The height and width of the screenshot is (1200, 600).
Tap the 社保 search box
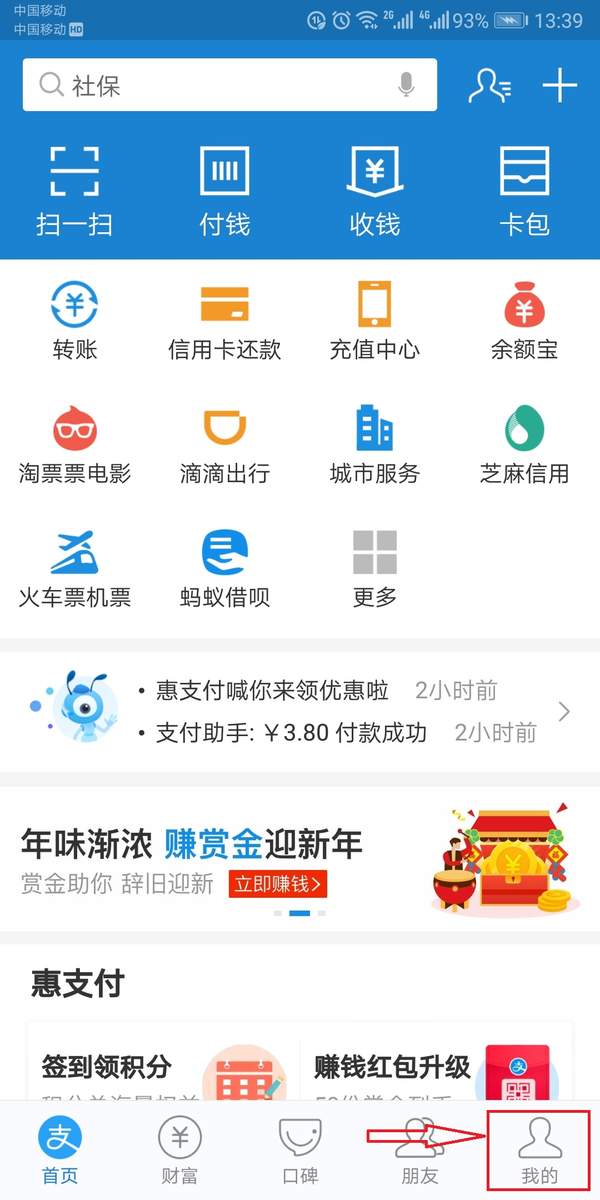(x=200, y=85)
